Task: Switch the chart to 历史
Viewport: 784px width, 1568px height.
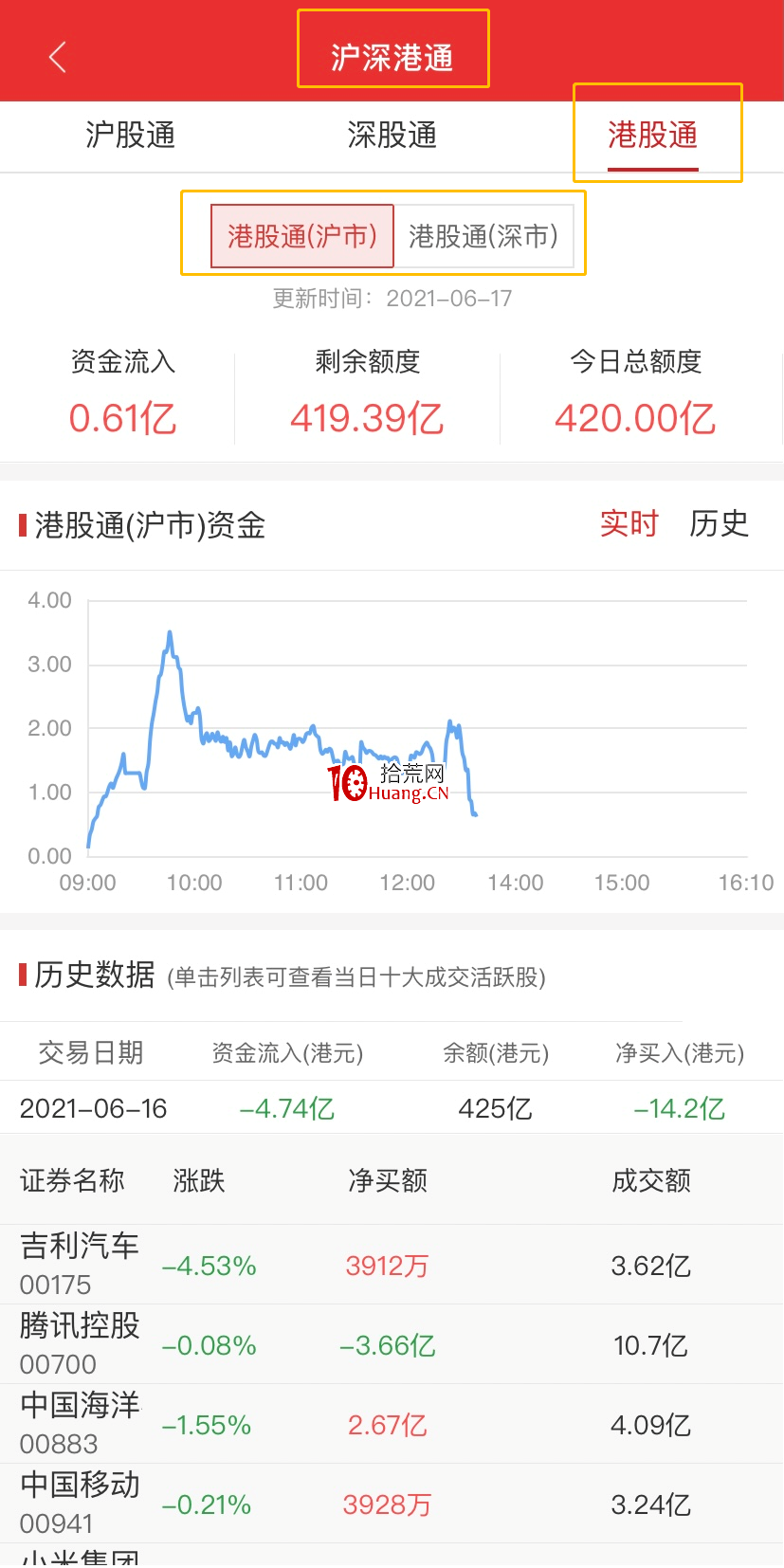Action: 719,523
